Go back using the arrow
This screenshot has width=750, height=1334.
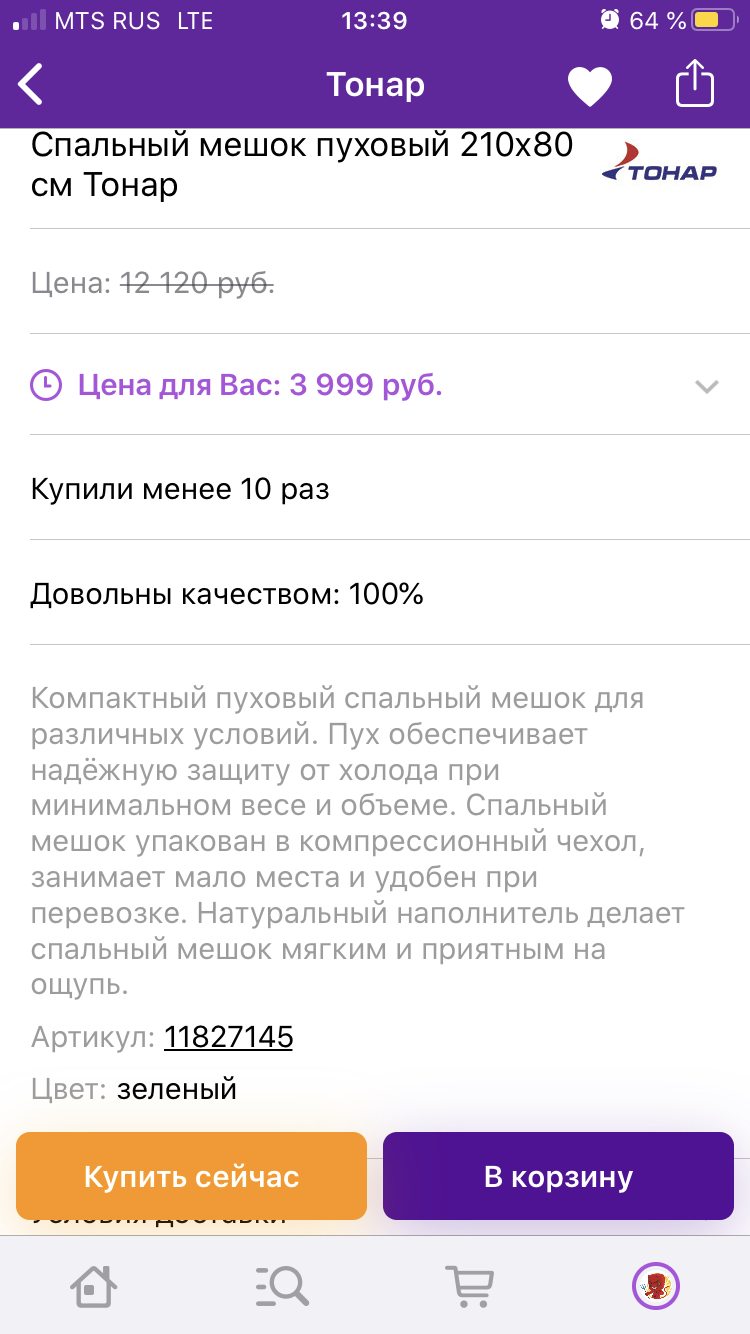[32, 85]
